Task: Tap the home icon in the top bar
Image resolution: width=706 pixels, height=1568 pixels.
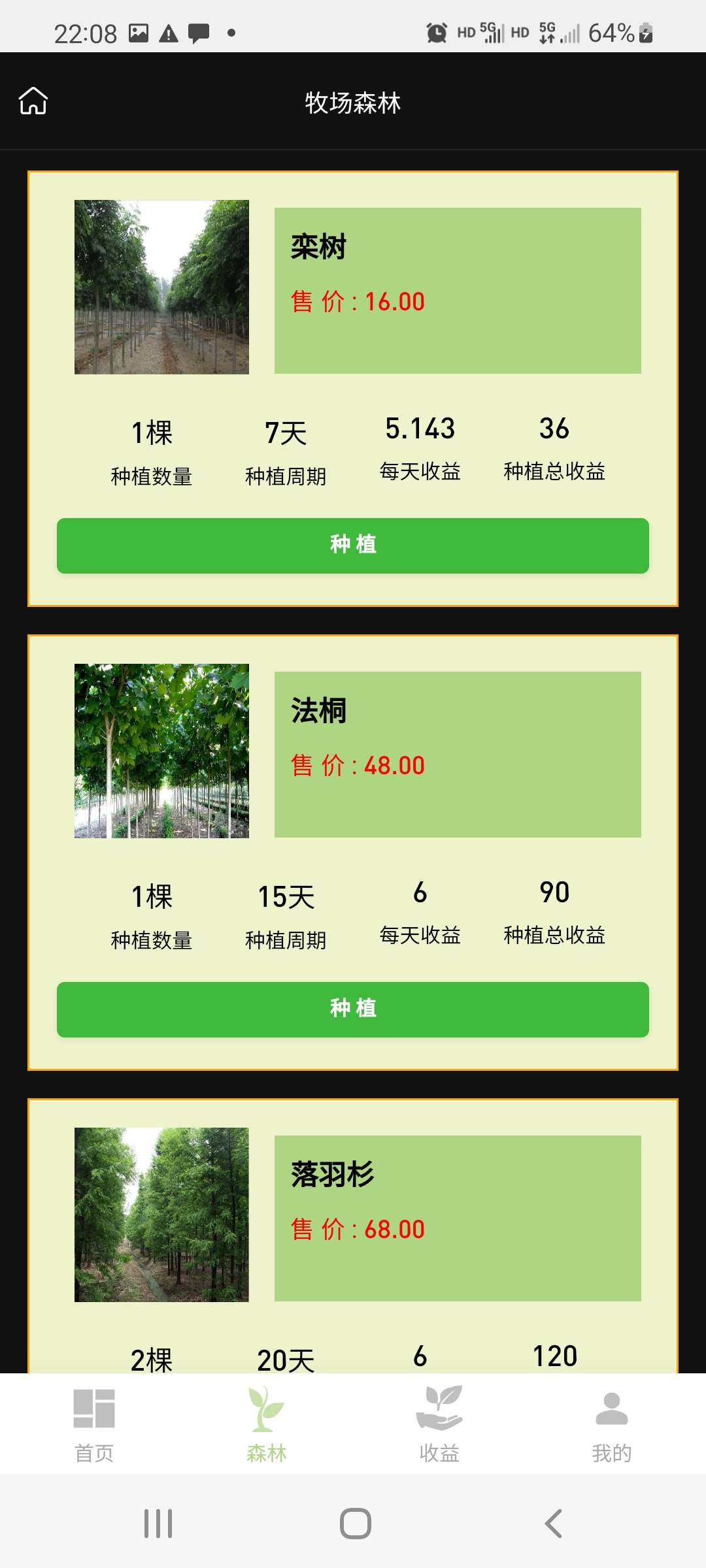Action: click(x=33, y=101)
